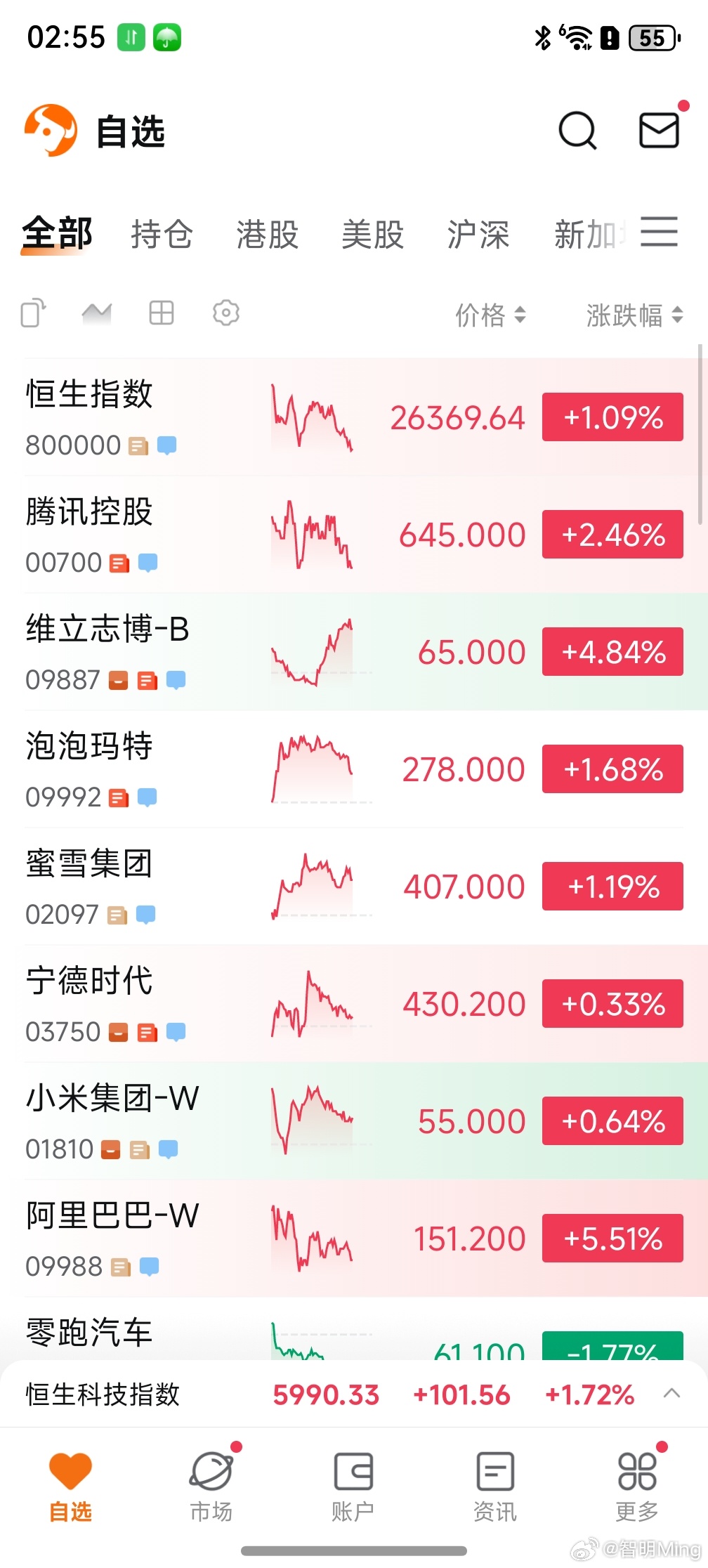Image resolution: width=708 pixels, height=1568 pixels.
Task: Open 泡泡玛特 stock details
Action: (x=354, y=769)
